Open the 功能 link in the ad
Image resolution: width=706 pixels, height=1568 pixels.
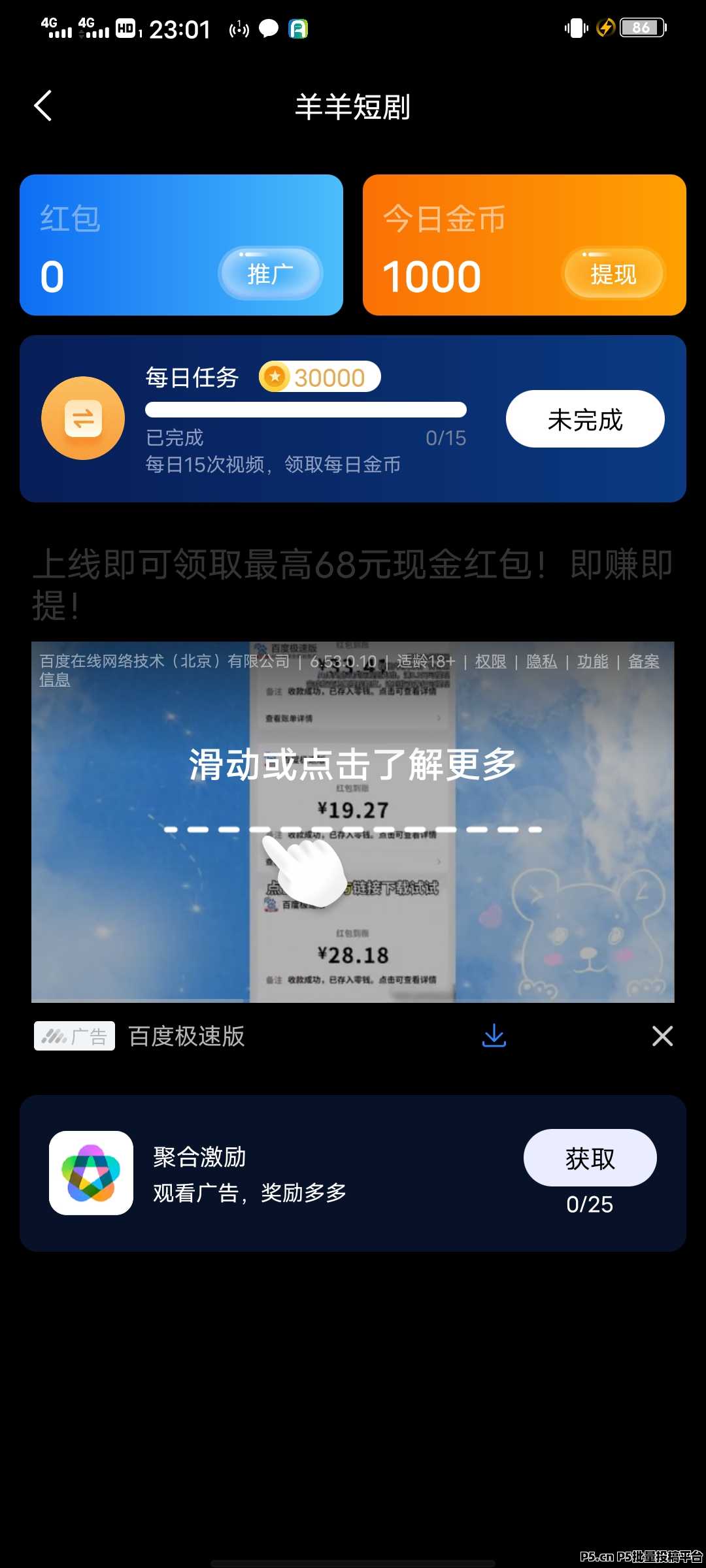tap(592, 661)
